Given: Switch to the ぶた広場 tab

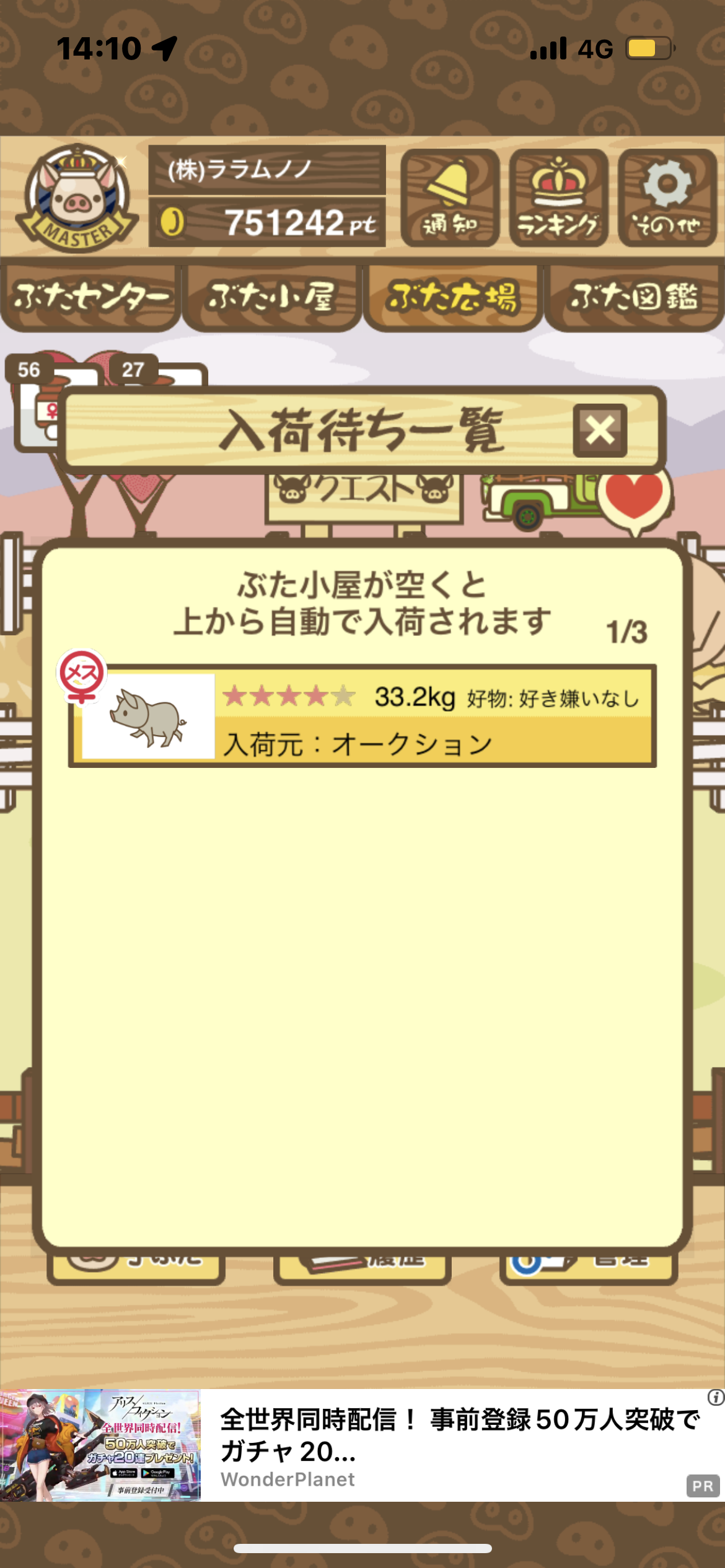Looking at the screenshot, I should [452, 298].
